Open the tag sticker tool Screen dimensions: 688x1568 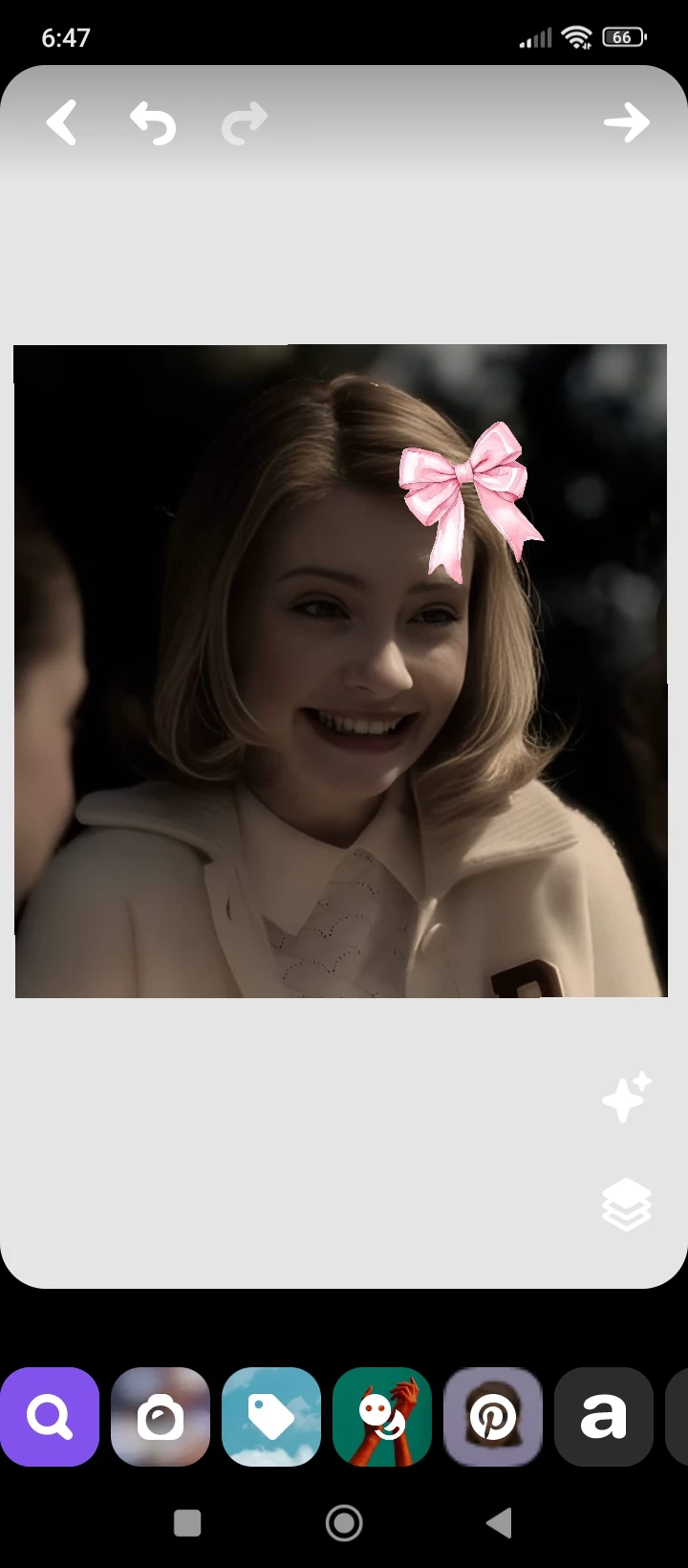tap(271, 1417)
